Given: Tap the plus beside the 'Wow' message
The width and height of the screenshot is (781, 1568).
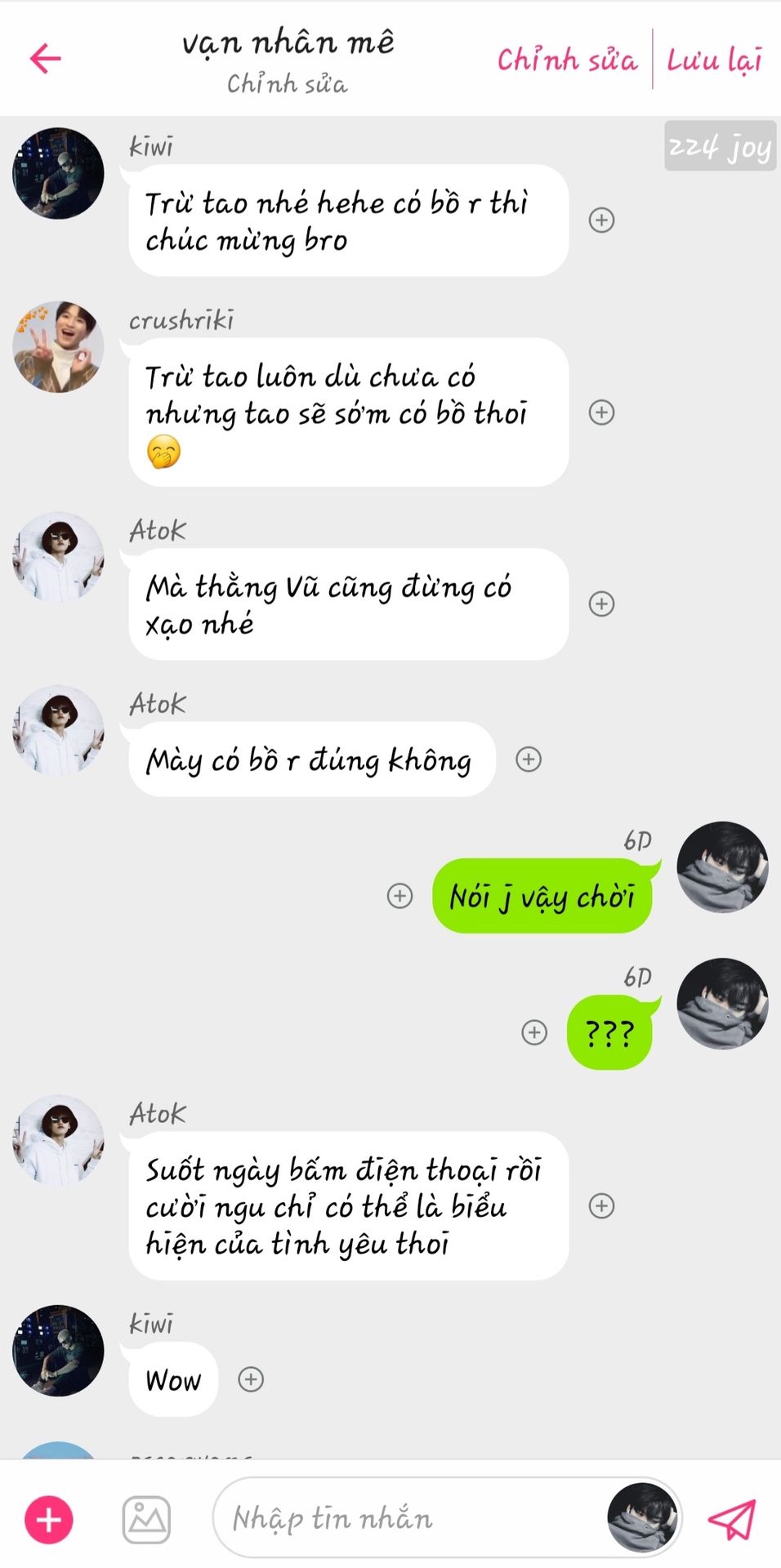Looking at the screenshot, I should [x=251, y=1379].
